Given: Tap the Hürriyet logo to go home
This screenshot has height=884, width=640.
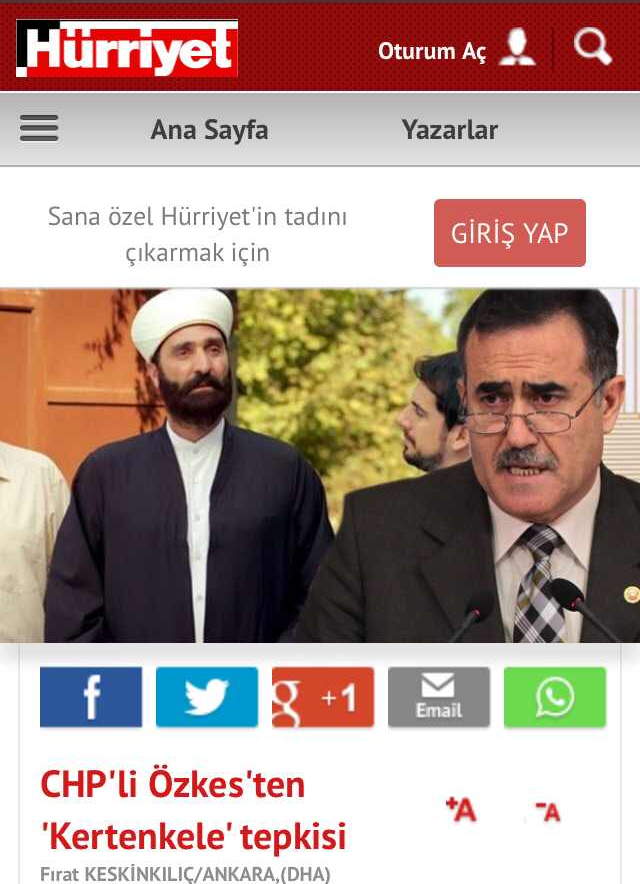Looking at the screenshot, I should pos(127,48).
